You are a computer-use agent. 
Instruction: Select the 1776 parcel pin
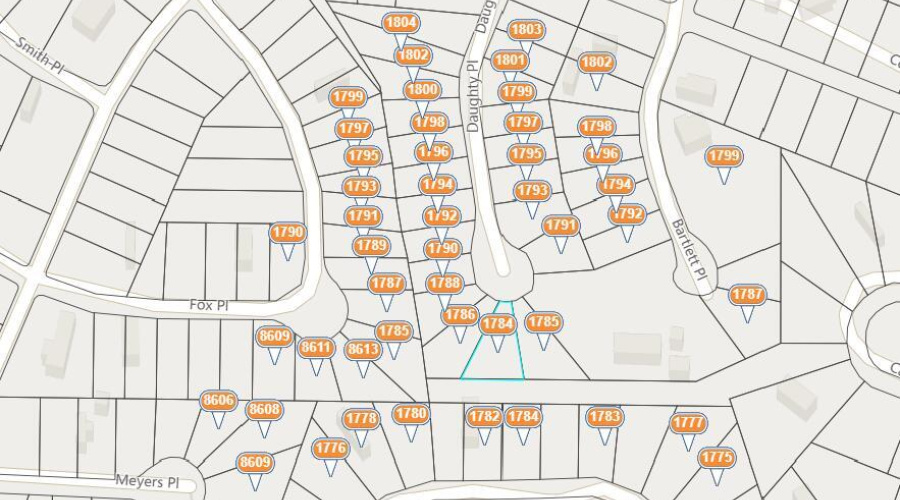pyautogui.click(x=330, y=448)
